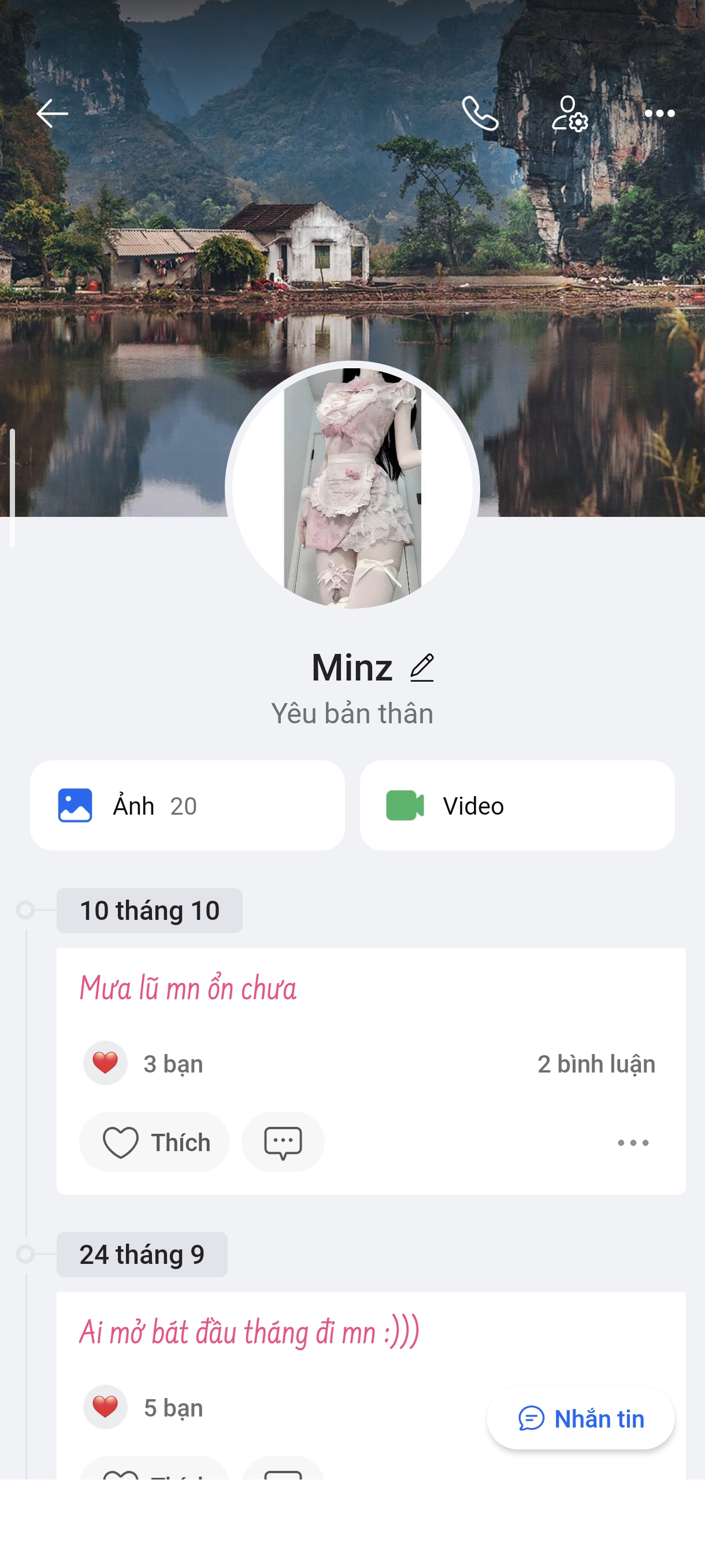Viewport: 705px width, 1568px height.
Task: Like the "Mưa lũ mn ổn chưa" post
Action: click(154, 1142)
